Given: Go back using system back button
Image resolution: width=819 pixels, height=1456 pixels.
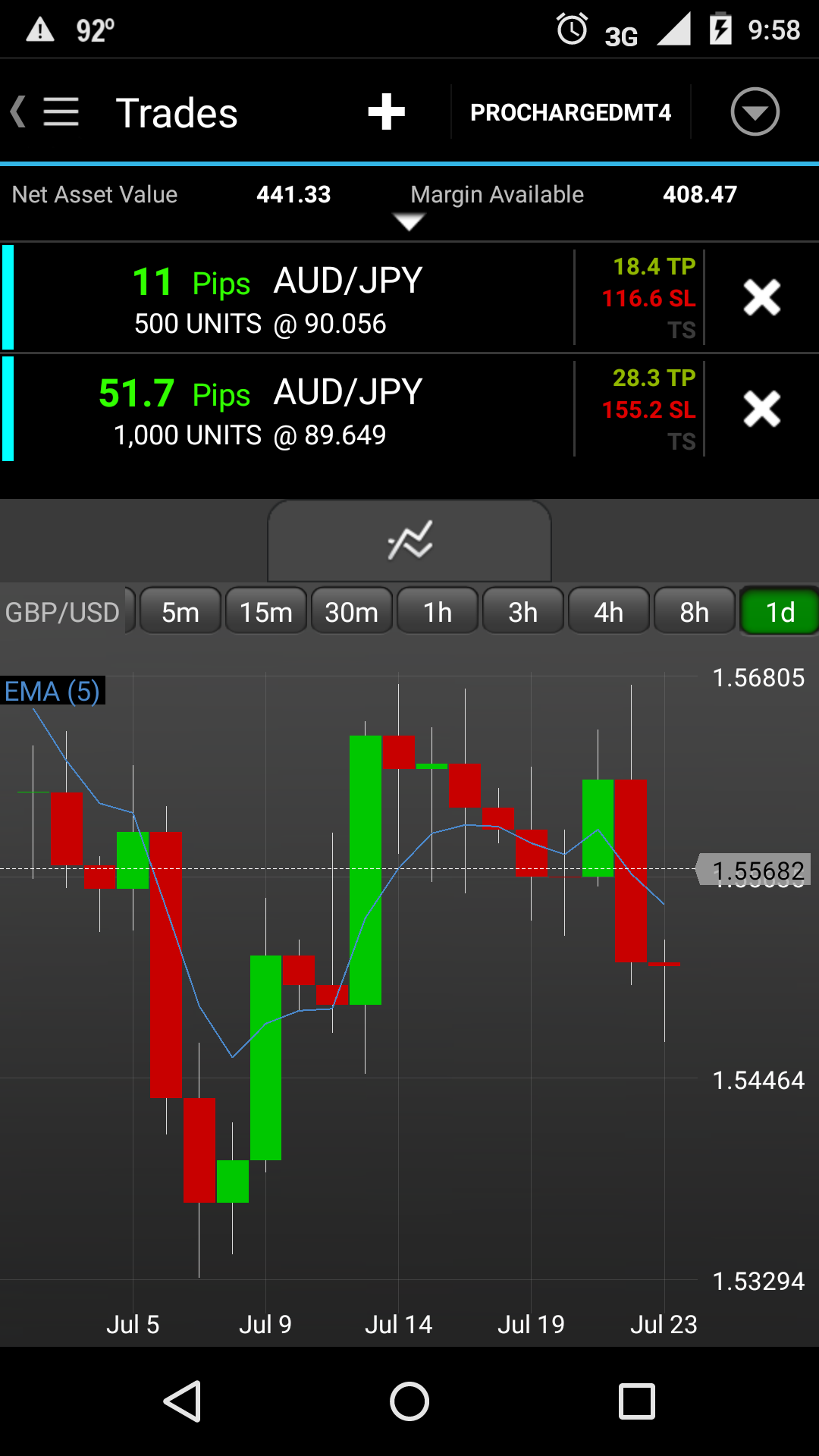Looking at the screenshot, I should (x=182, y=1401).
